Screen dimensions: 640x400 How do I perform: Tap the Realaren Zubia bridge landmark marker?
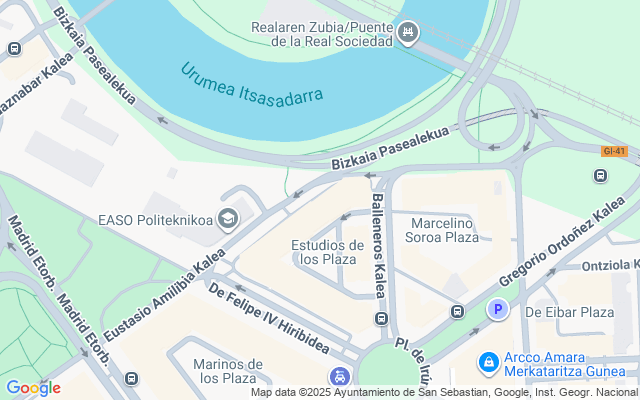(408, 35)
